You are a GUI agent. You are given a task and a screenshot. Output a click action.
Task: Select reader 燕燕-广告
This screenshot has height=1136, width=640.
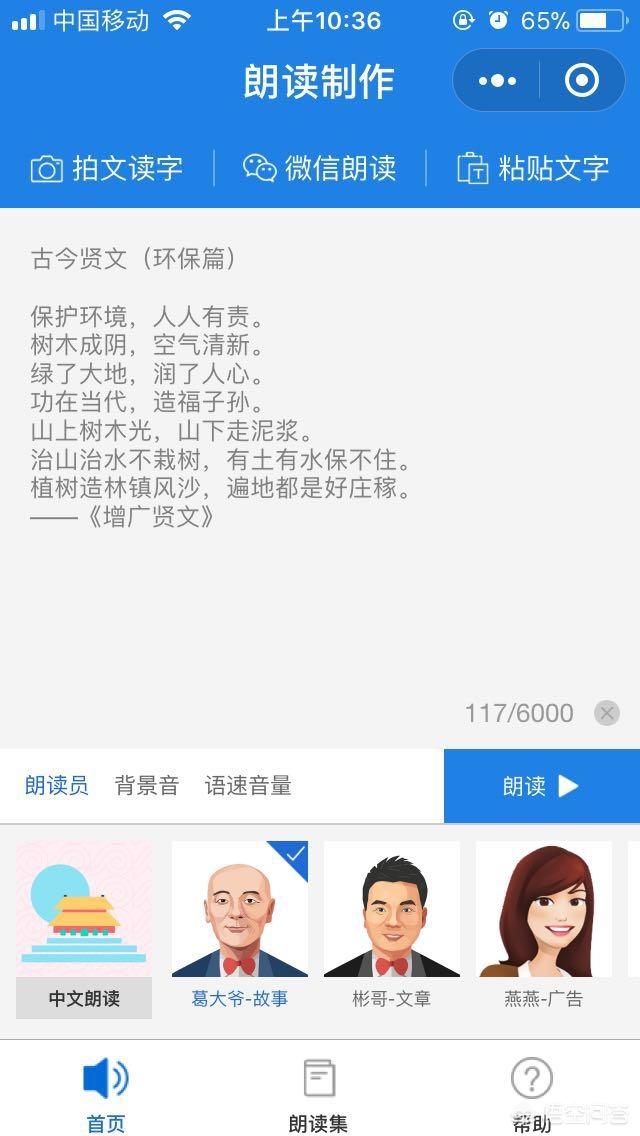tap(544, 925)
